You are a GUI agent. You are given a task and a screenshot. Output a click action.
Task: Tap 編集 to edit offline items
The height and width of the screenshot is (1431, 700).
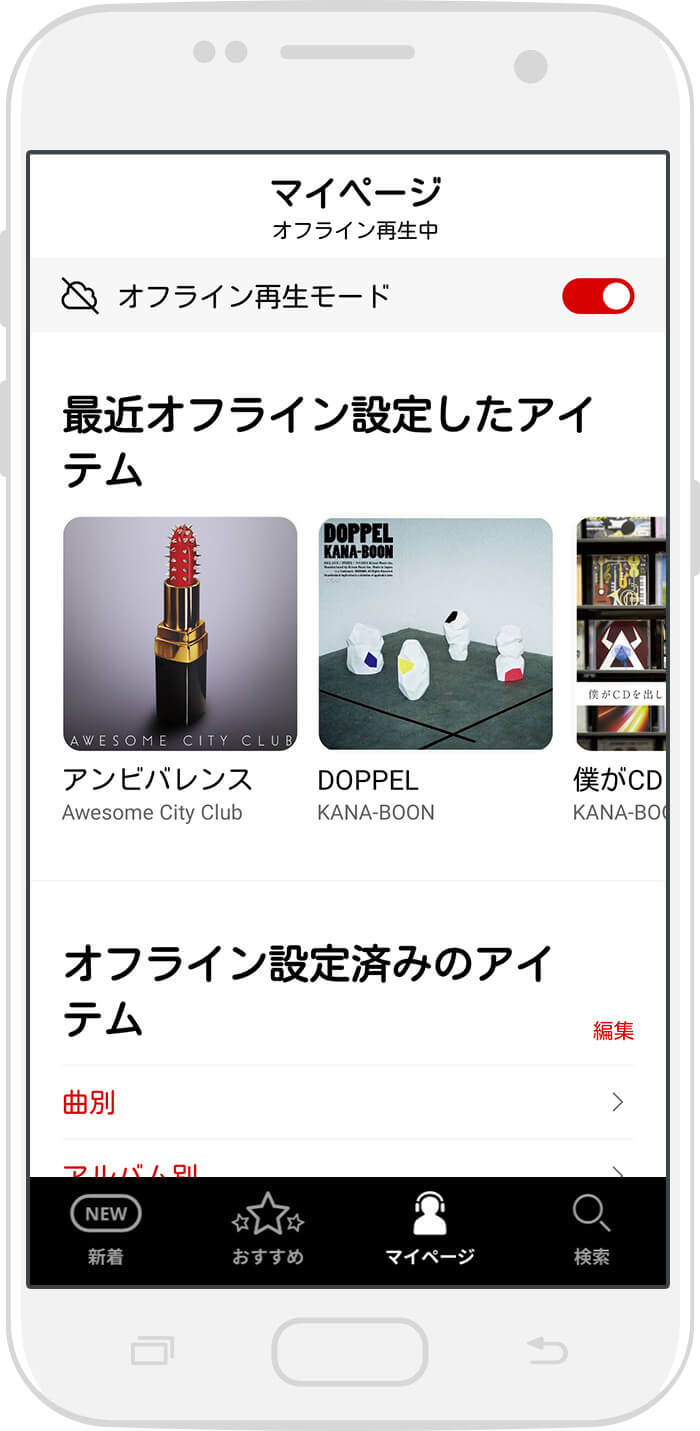(613, 1030)
